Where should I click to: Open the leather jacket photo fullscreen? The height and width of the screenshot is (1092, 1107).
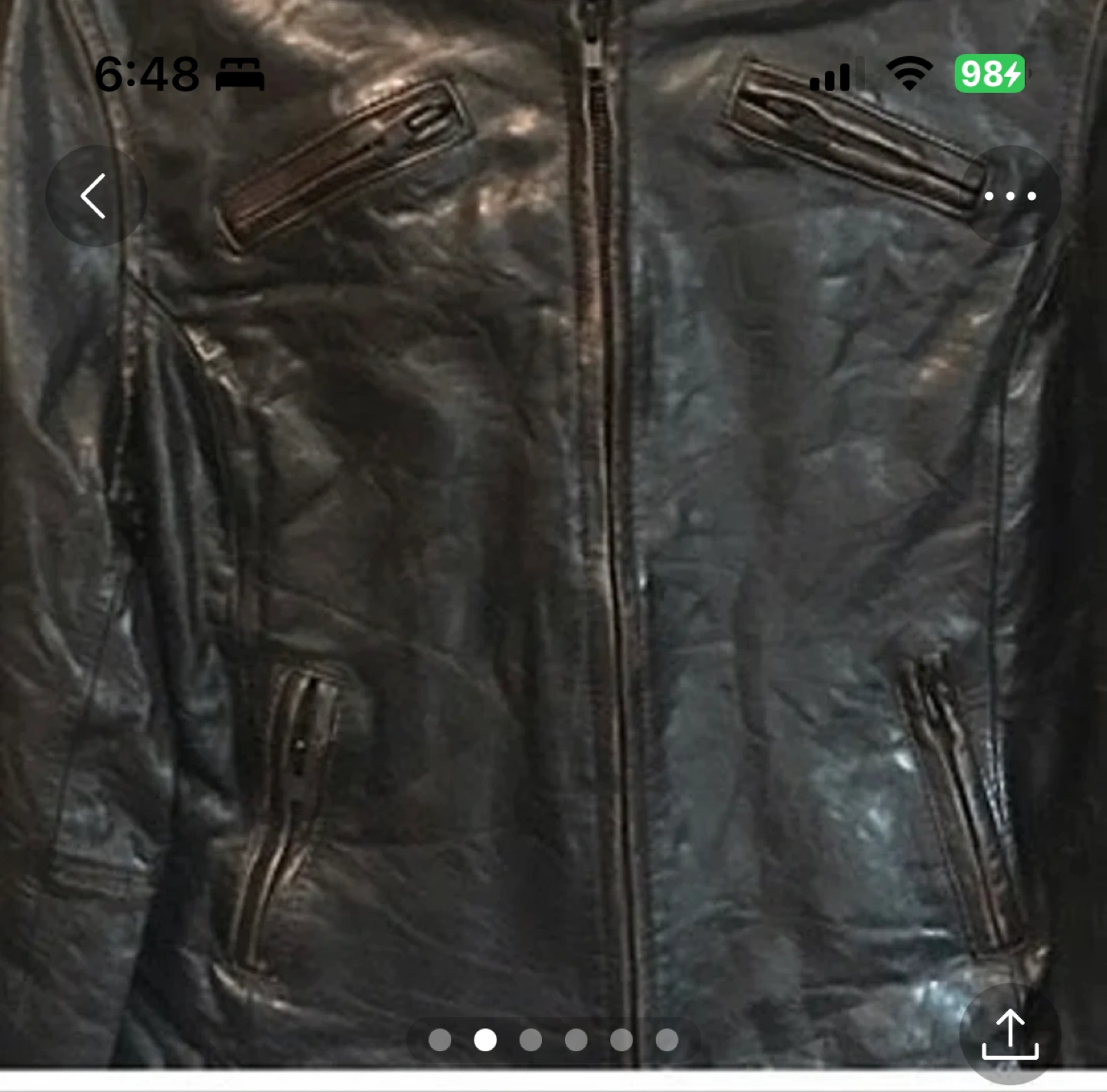[x=553, y=538]
